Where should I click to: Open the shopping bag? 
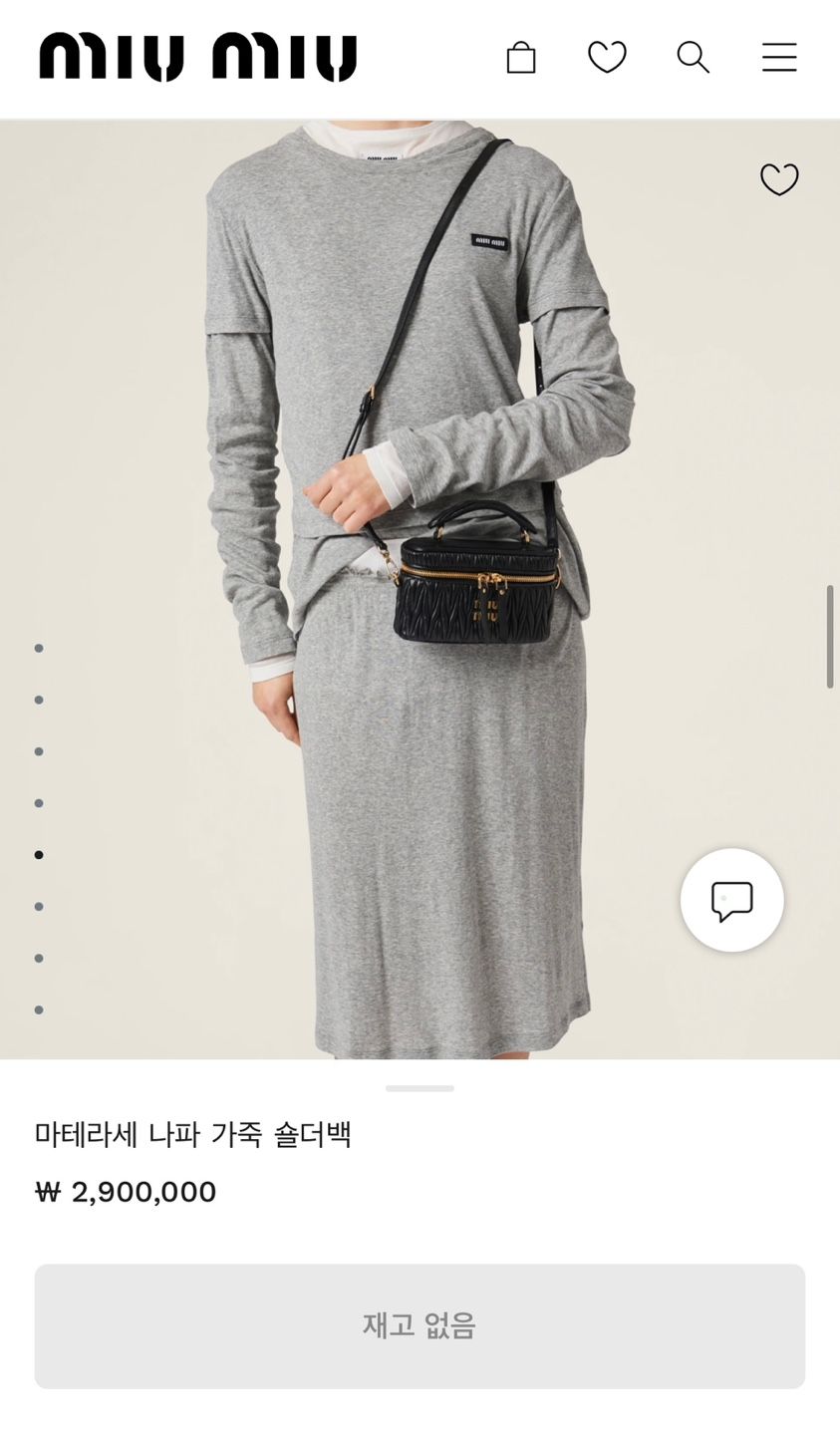click(521, 58)
